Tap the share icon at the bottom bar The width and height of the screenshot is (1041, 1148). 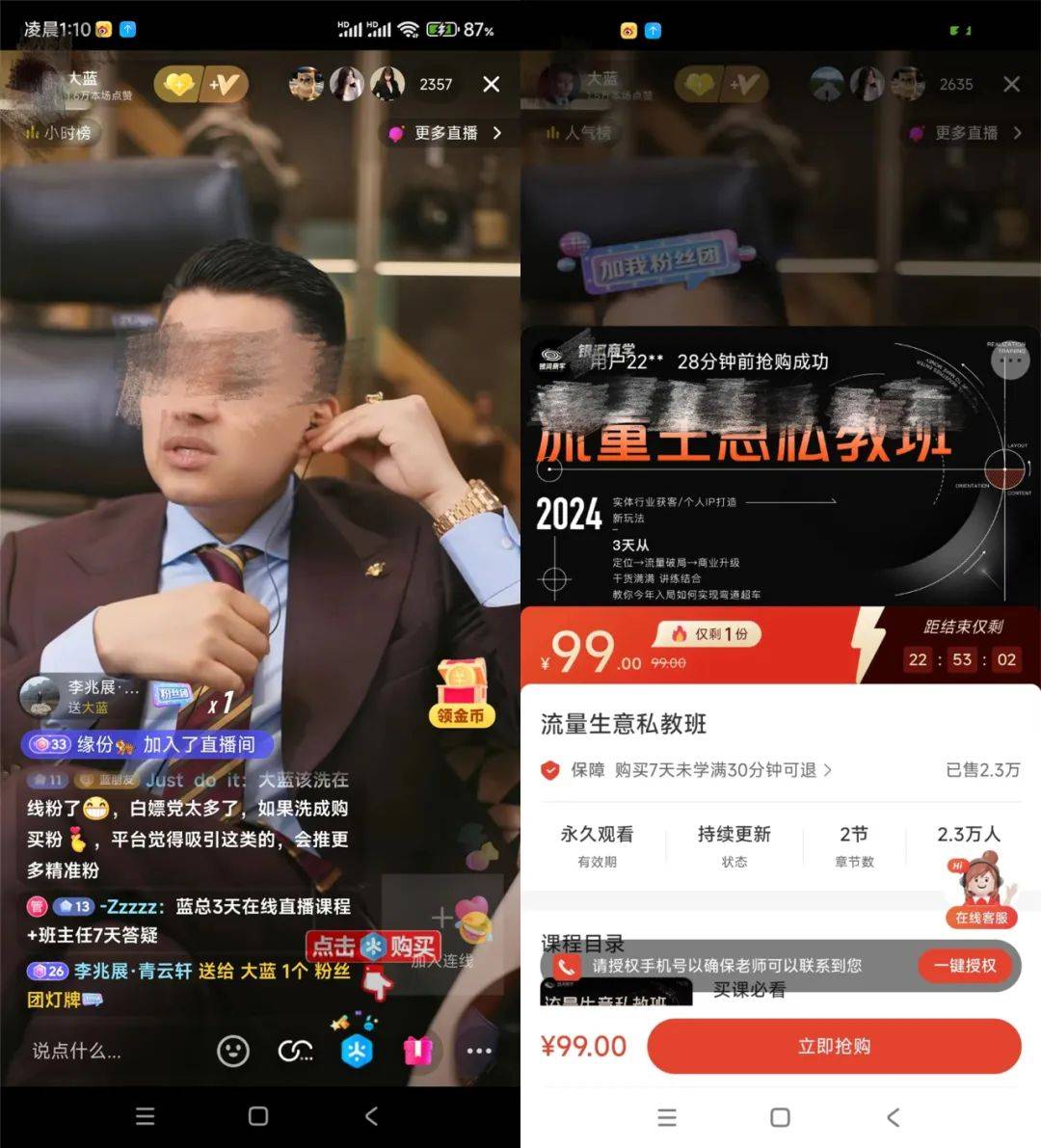293,1052
